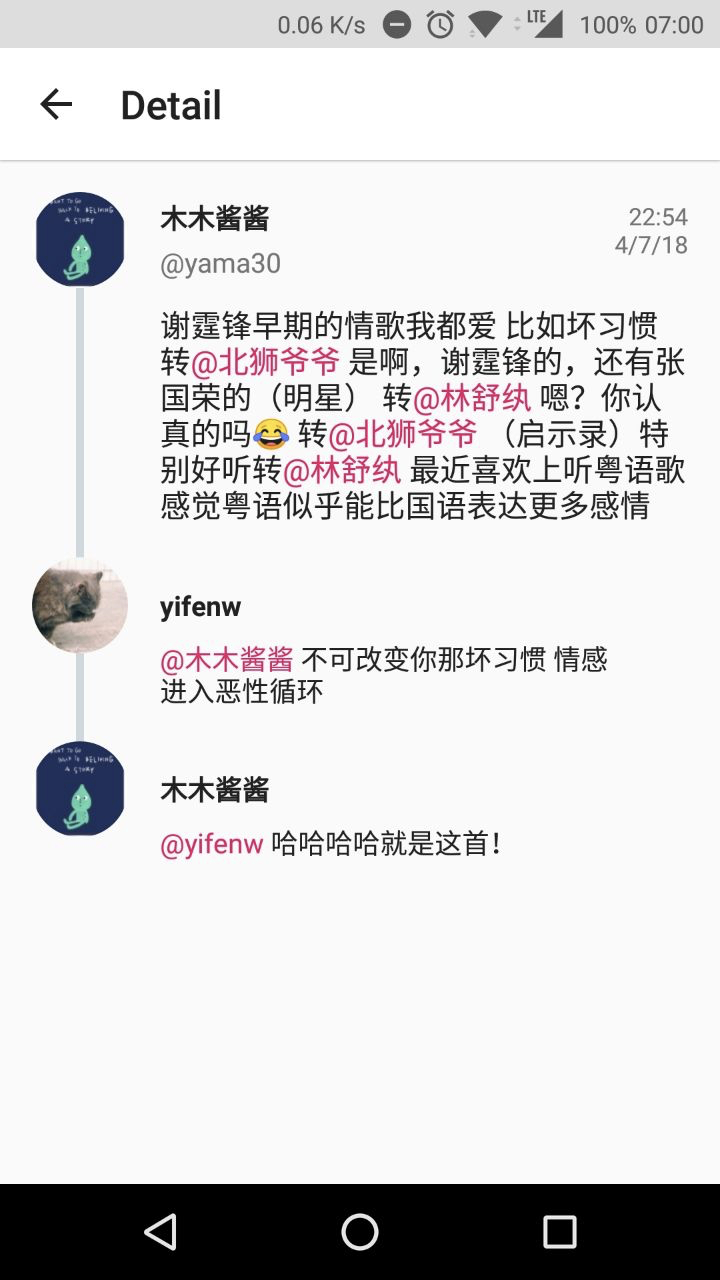Open the @北狮爷爷 mention before 是啊

pyautogui.click(x=265, y=362)
